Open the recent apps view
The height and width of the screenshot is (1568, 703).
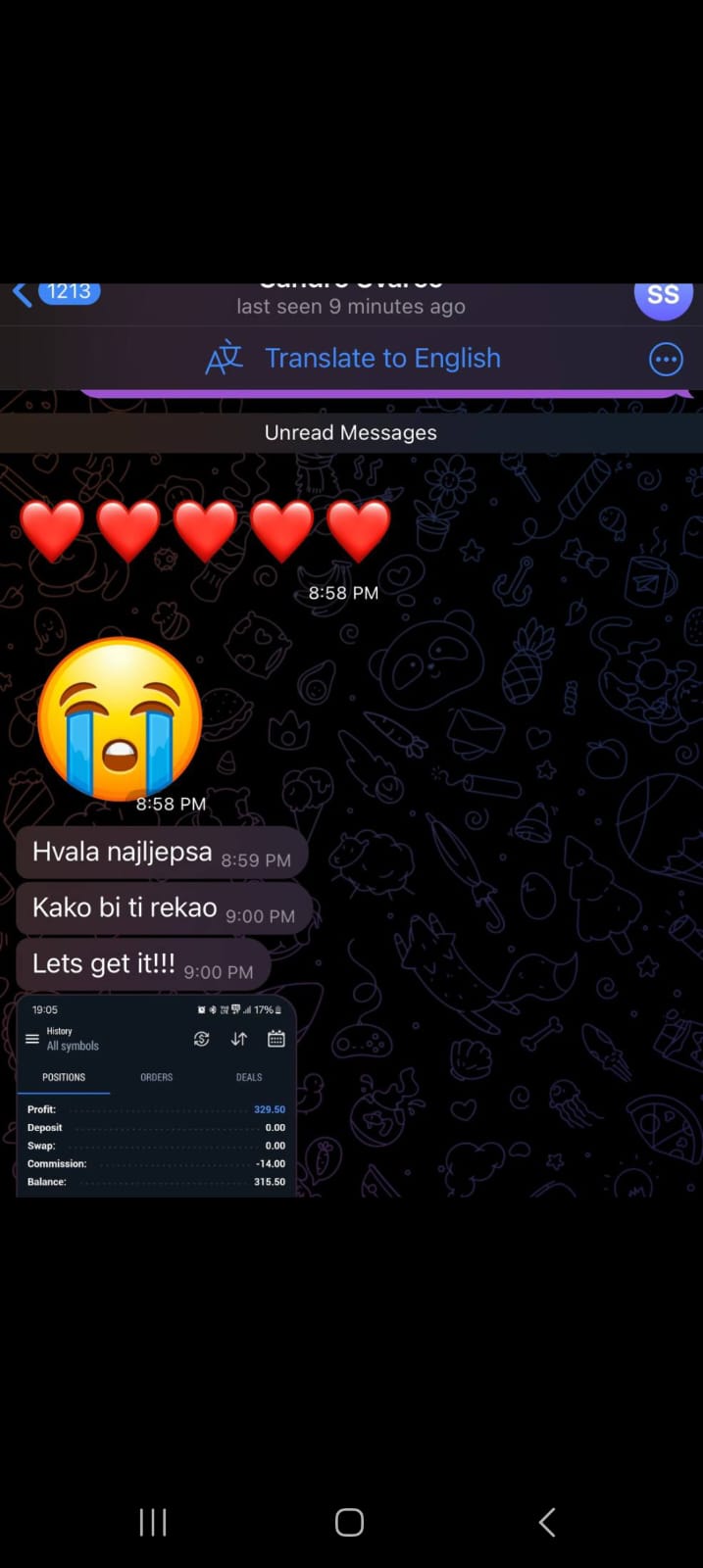pos(153,1522)
